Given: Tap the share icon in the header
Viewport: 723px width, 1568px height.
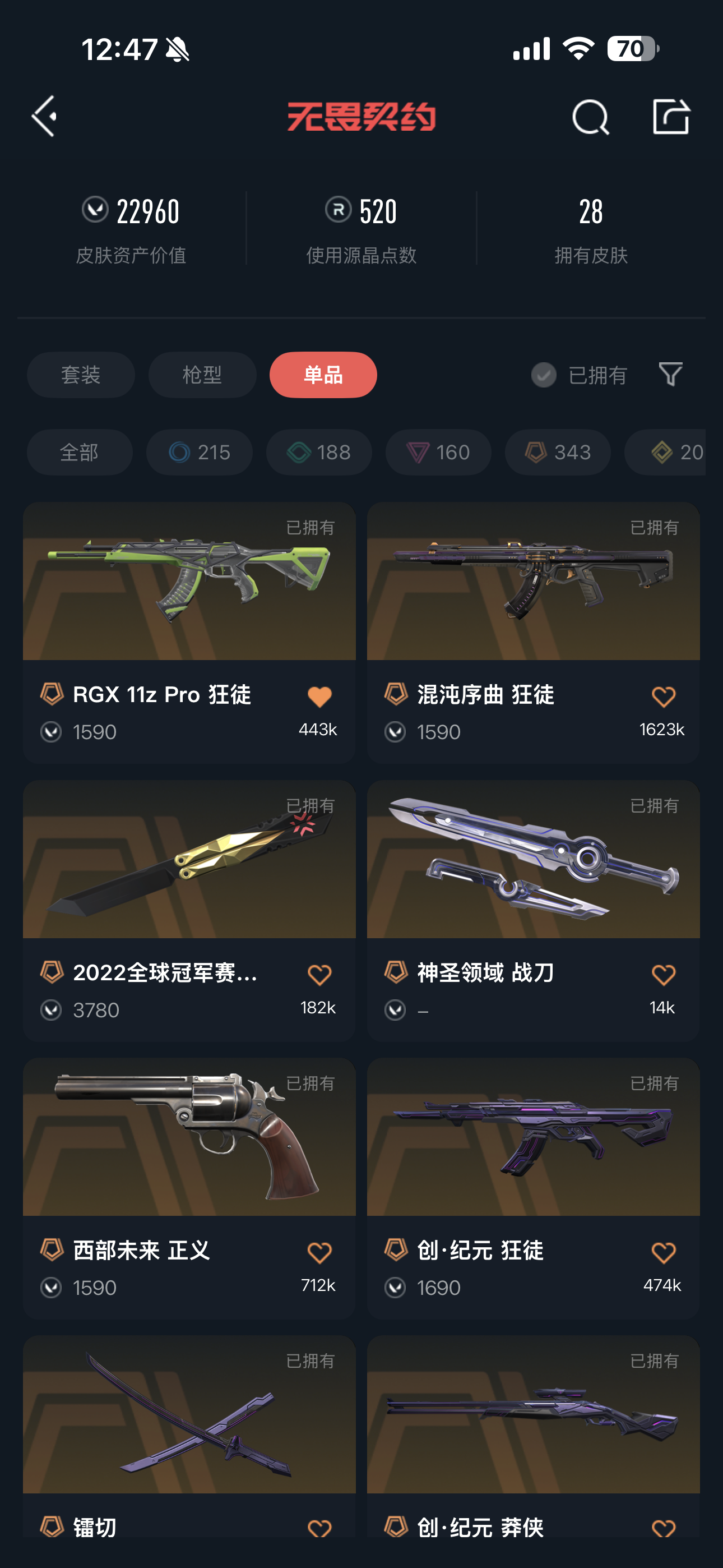Looking at the screenshot, I should pyautogui.click(x=670, y=116).
